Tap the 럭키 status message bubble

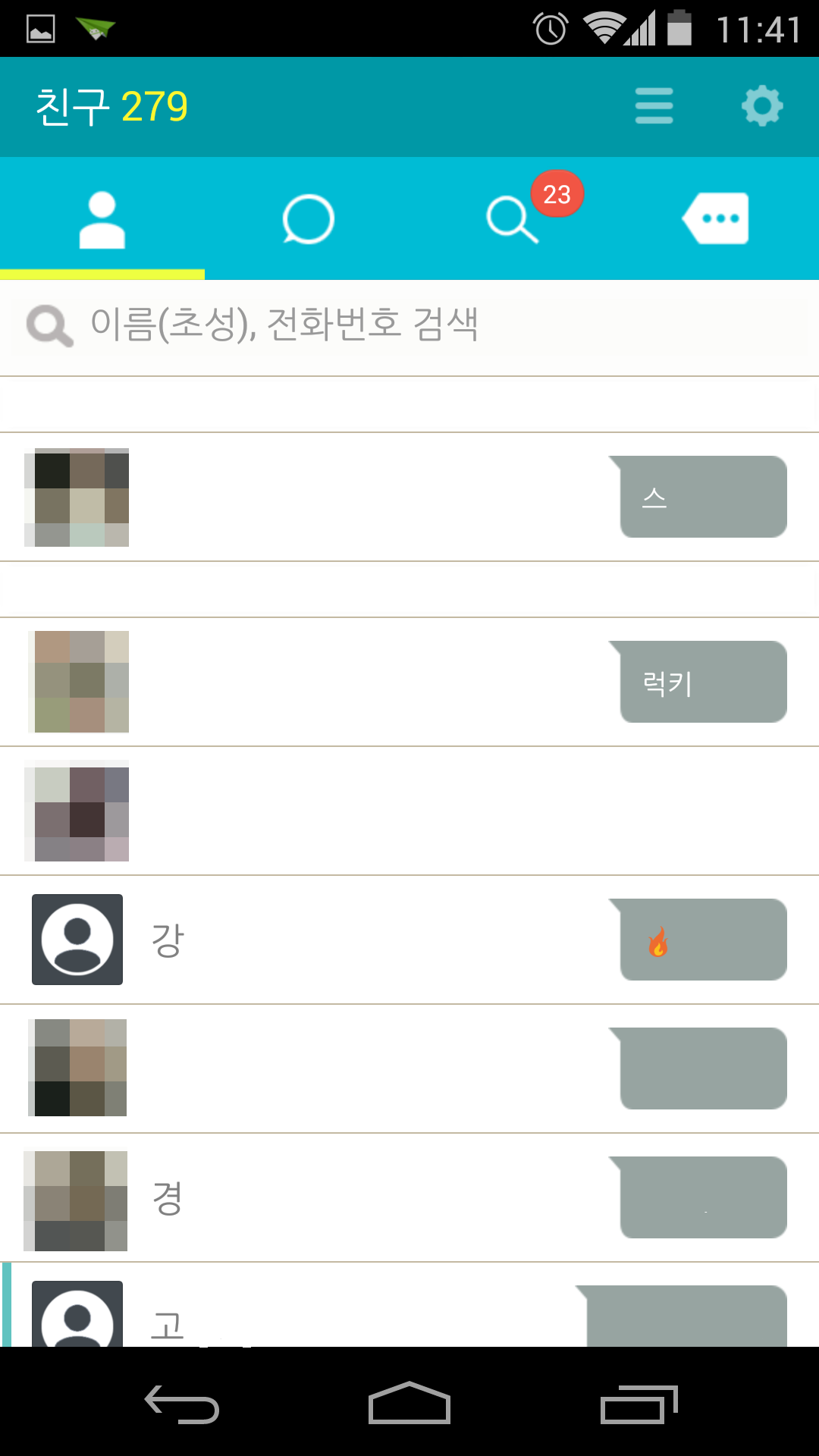(703, 682)
